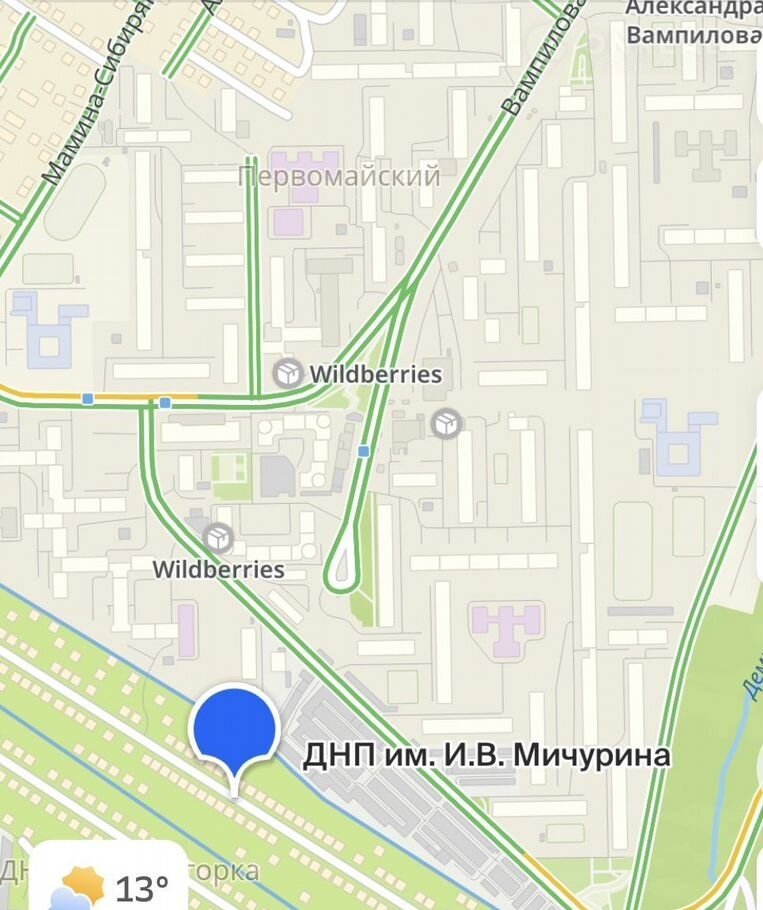The height and width of the screenshot is (910, 763).
Task: Open the weather widget showing 13°
Action: pos(110,883)
